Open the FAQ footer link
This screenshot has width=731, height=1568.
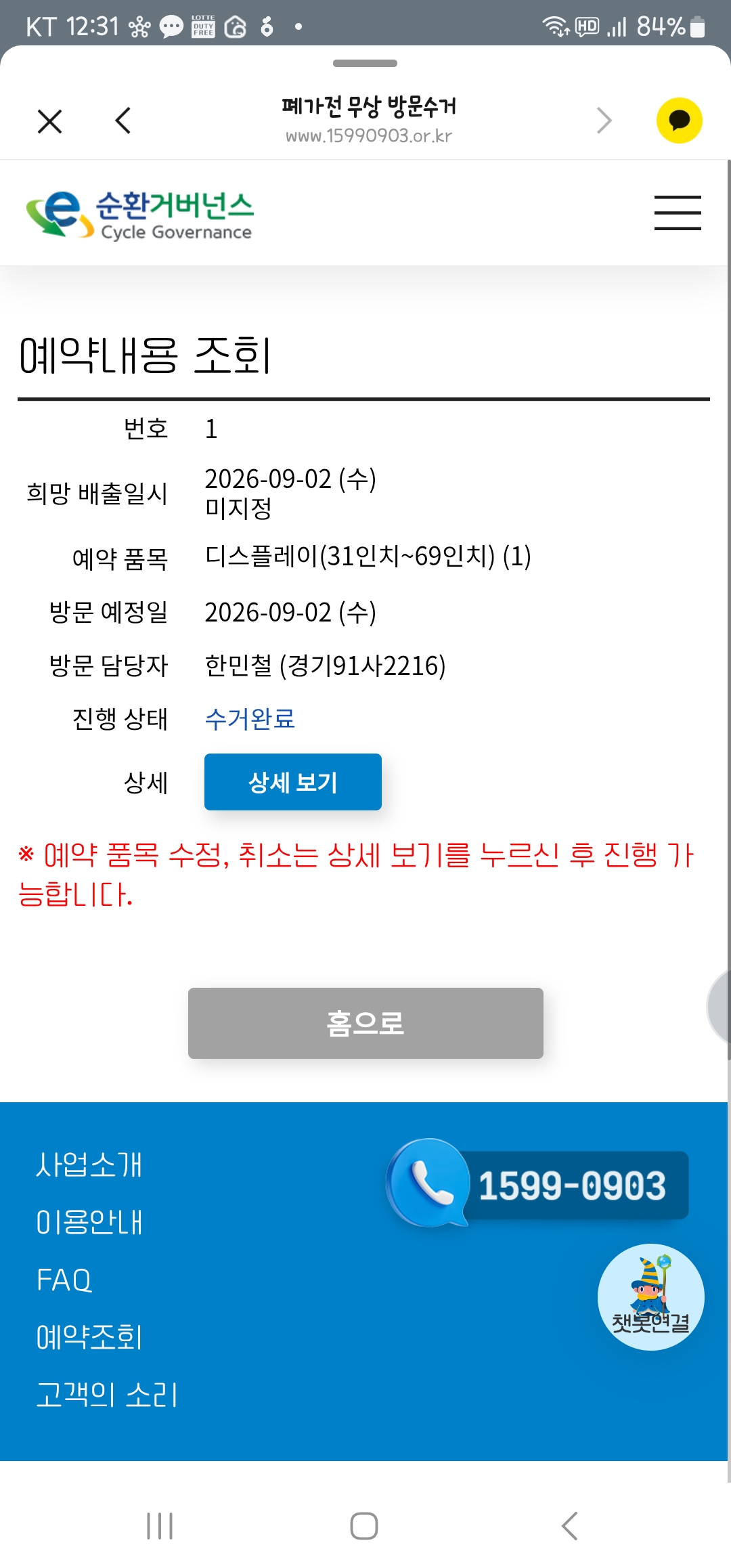point(64,1280)
